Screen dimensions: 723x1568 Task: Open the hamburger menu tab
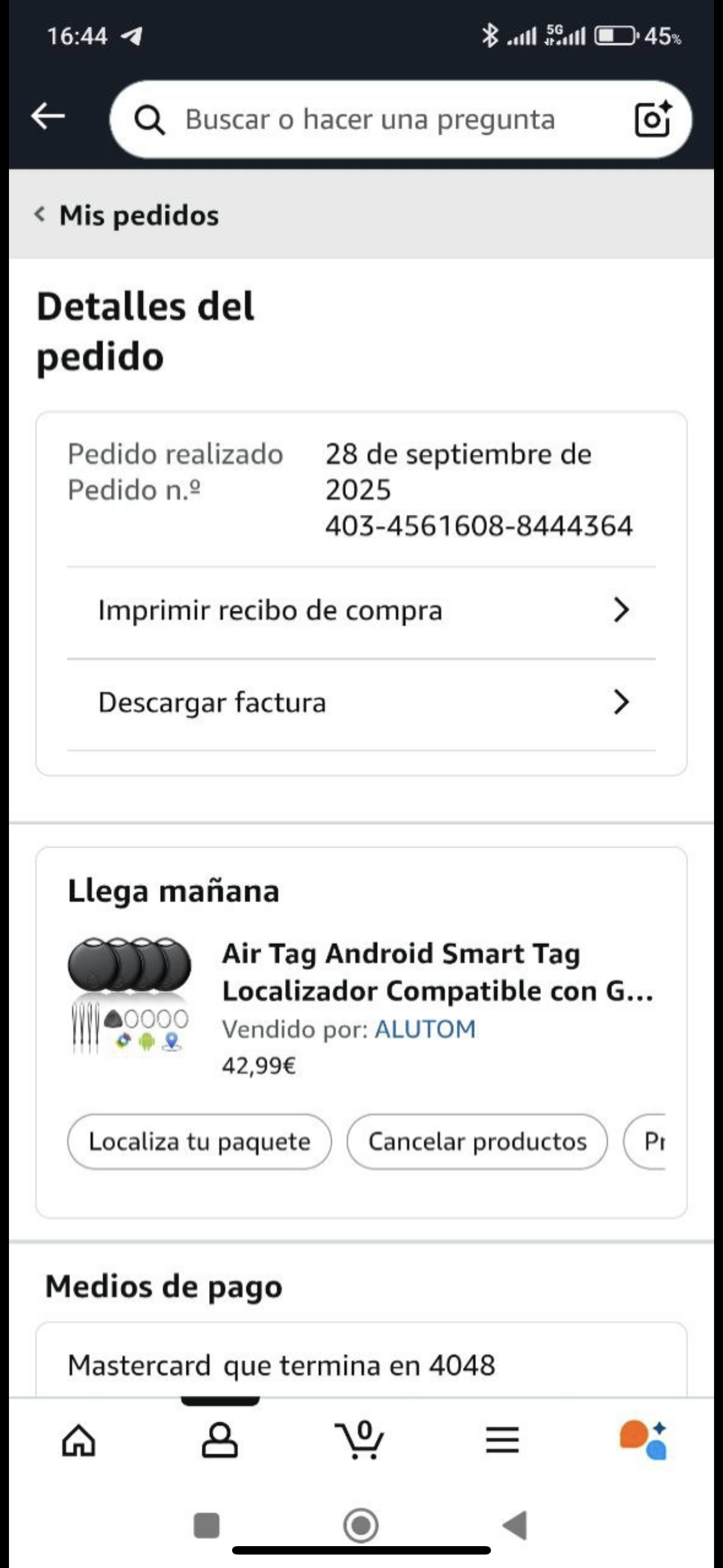[502, 1440]
